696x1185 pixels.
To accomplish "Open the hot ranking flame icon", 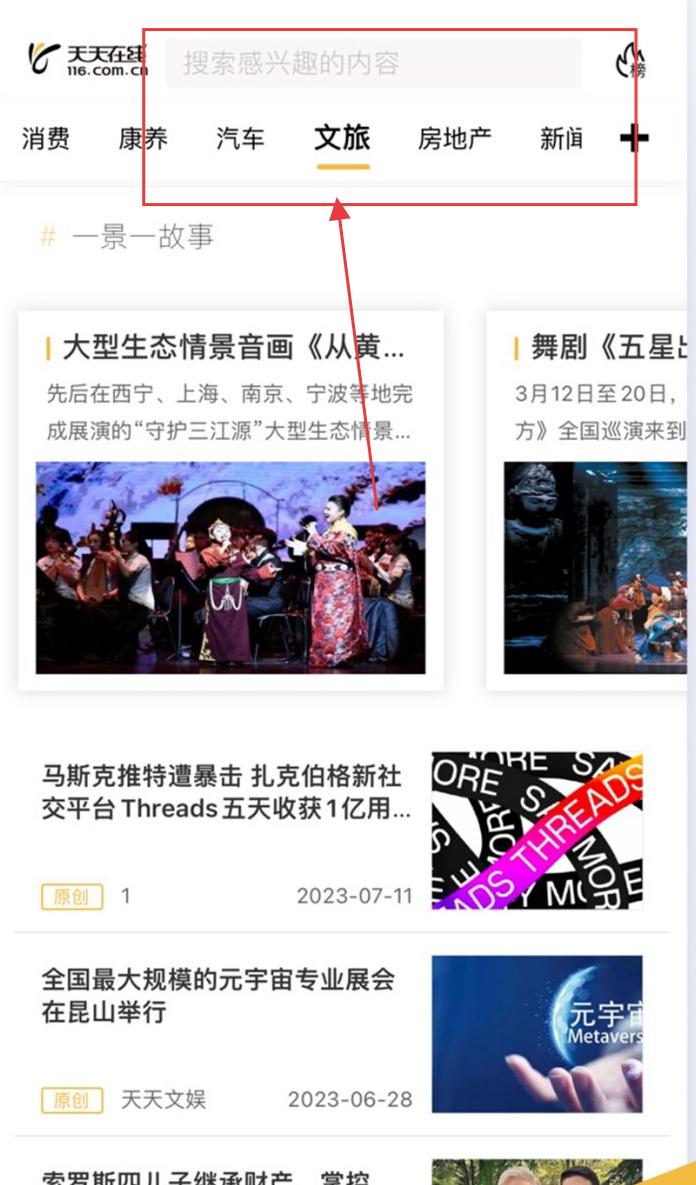I will coord(631,62).
